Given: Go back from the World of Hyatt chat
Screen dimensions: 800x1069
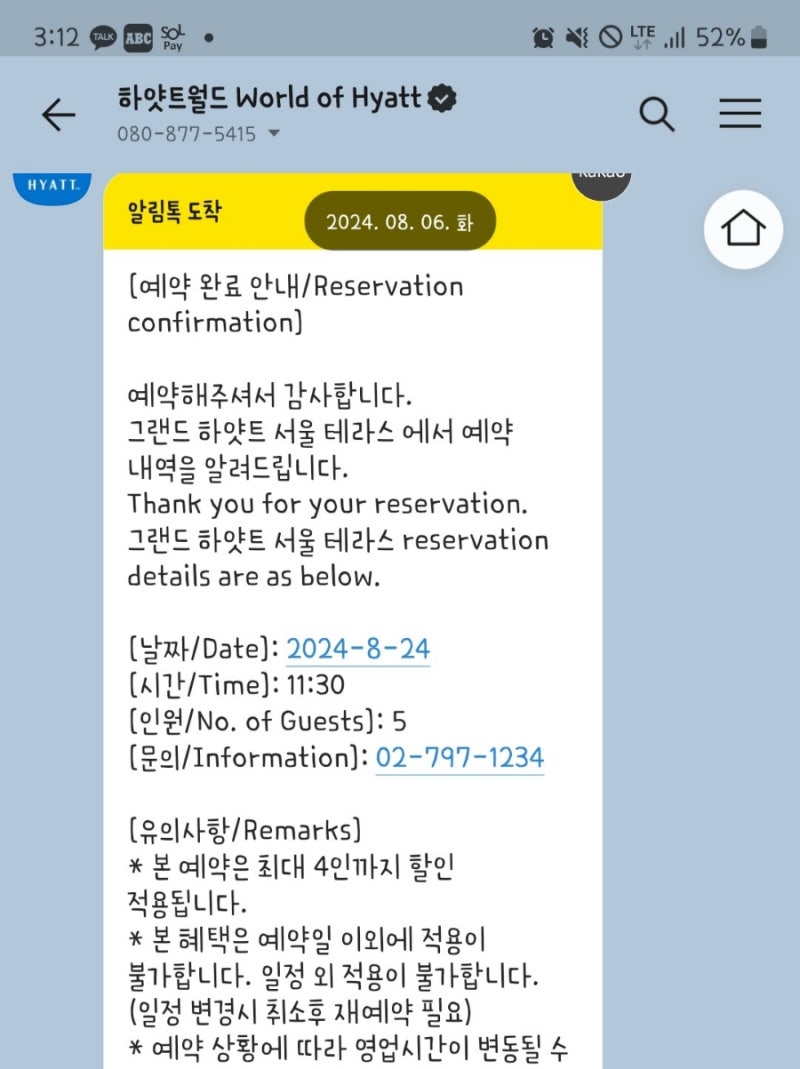Looking at the screenshot, I should pyautogui.click(x=58, y=115).
